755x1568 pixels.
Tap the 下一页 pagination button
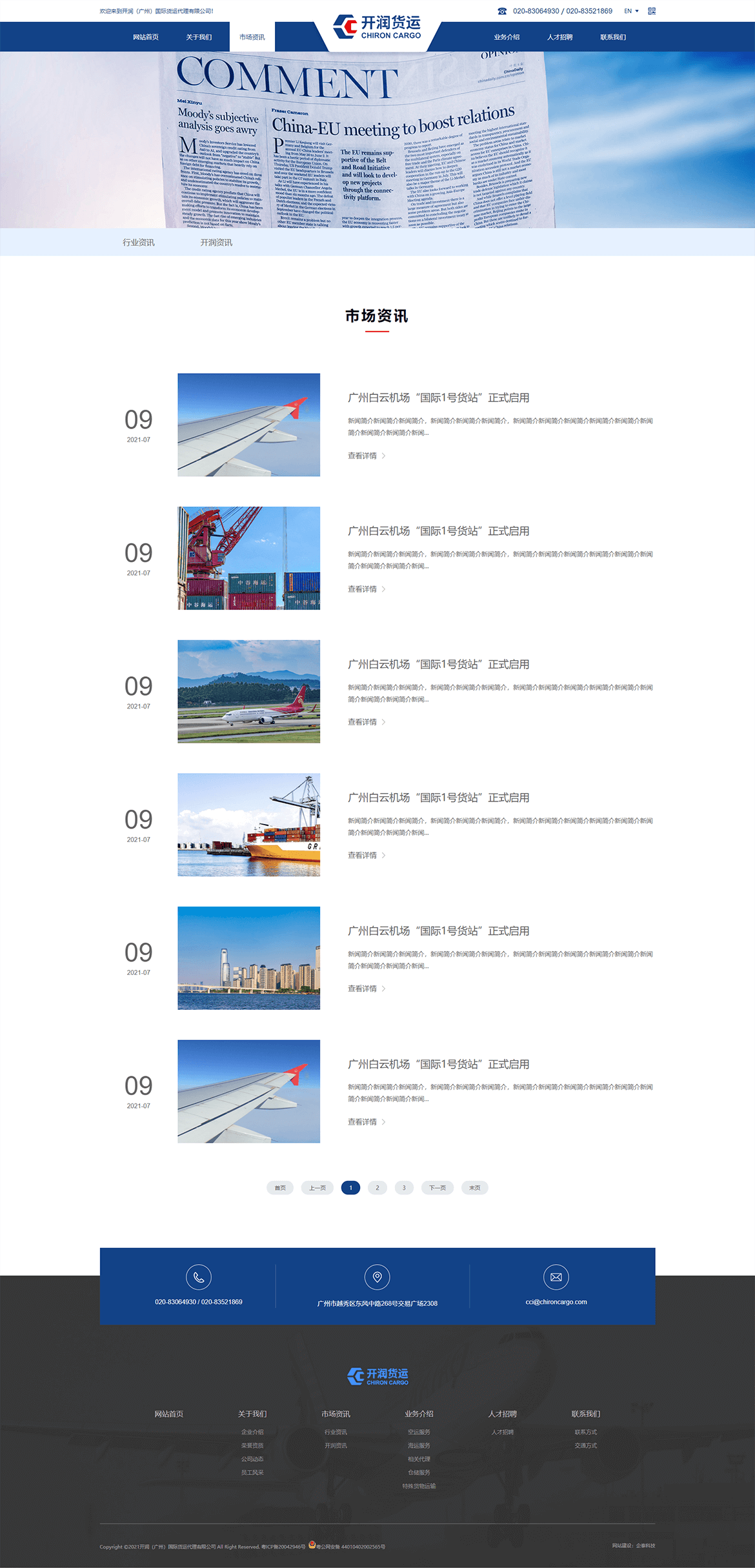pyautogui.click(x=438, y=1188)
